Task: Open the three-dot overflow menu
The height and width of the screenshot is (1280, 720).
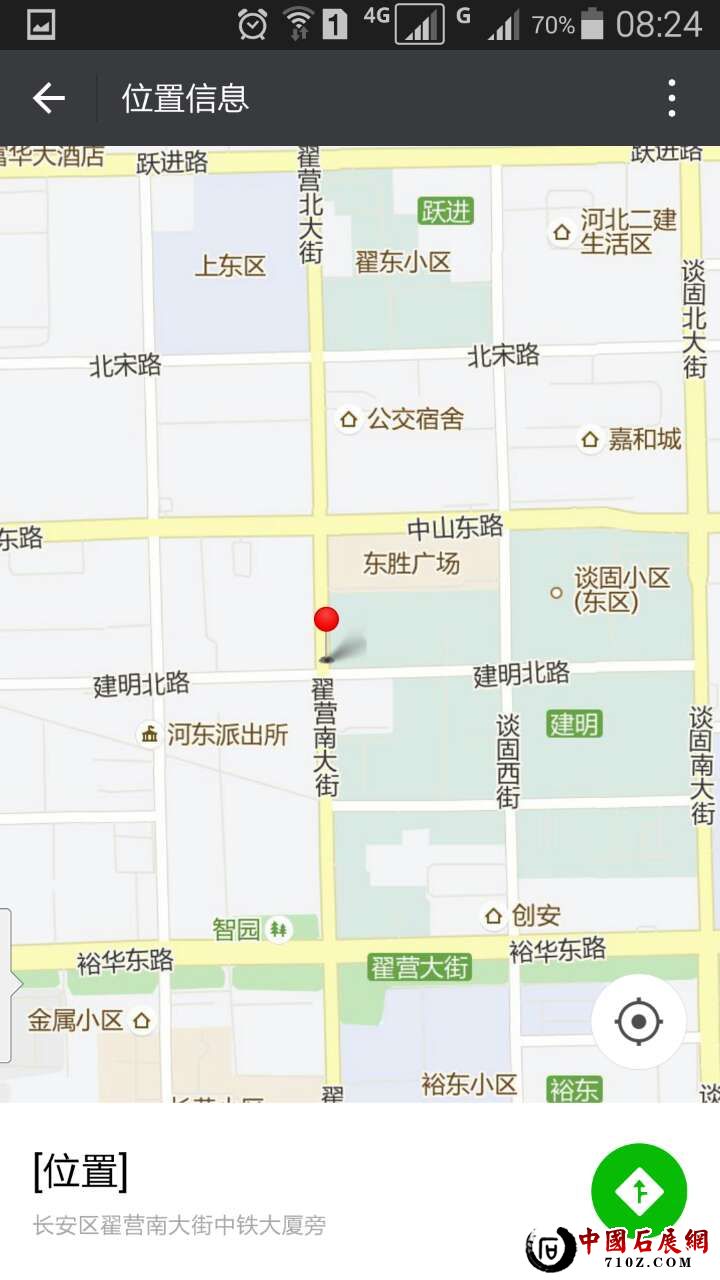Action: (672, 98)
